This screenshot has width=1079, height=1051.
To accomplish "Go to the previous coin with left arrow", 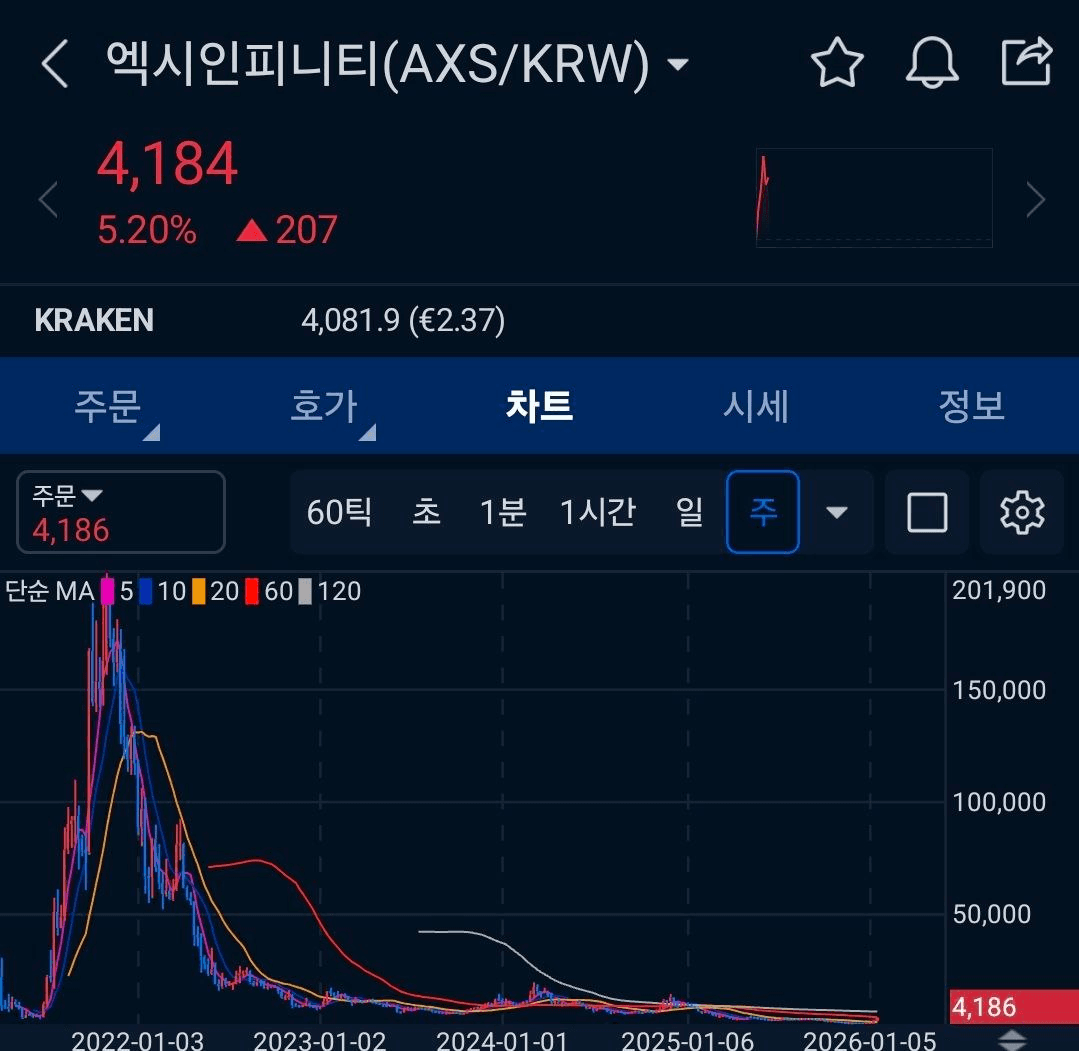I will [x=48, y=200].
